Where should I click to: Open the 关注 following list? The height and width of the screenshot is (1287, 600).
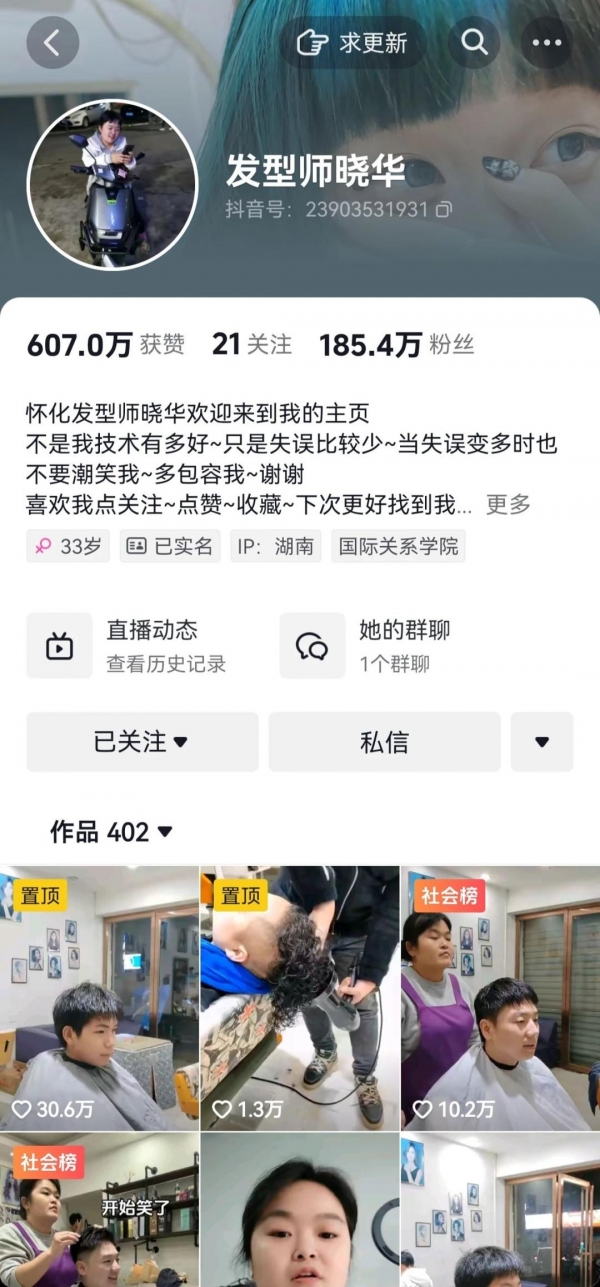tap(252, 345)
